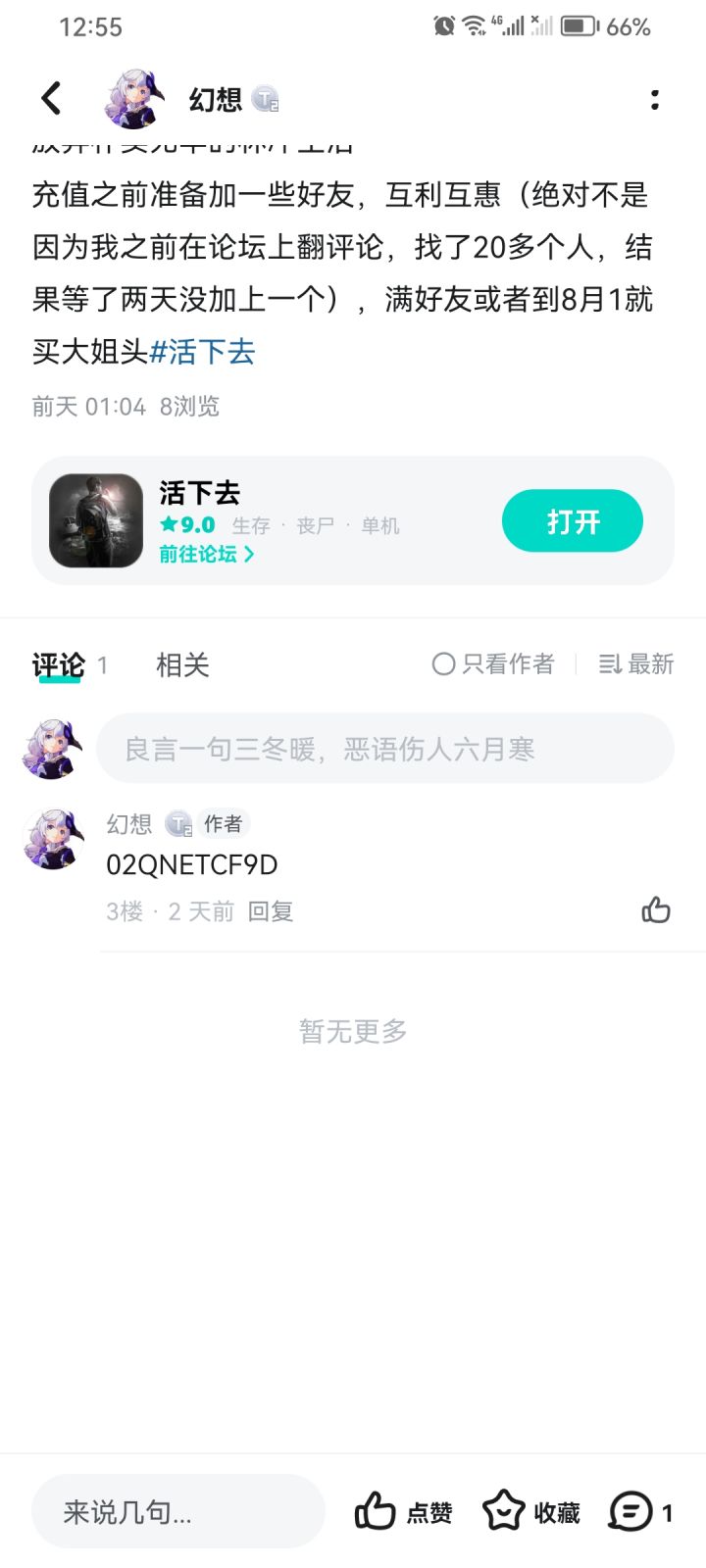The width and height of the screenshot is (706, 1568).
Task: Enable 只看作者 filter
Action: (493, 664)
